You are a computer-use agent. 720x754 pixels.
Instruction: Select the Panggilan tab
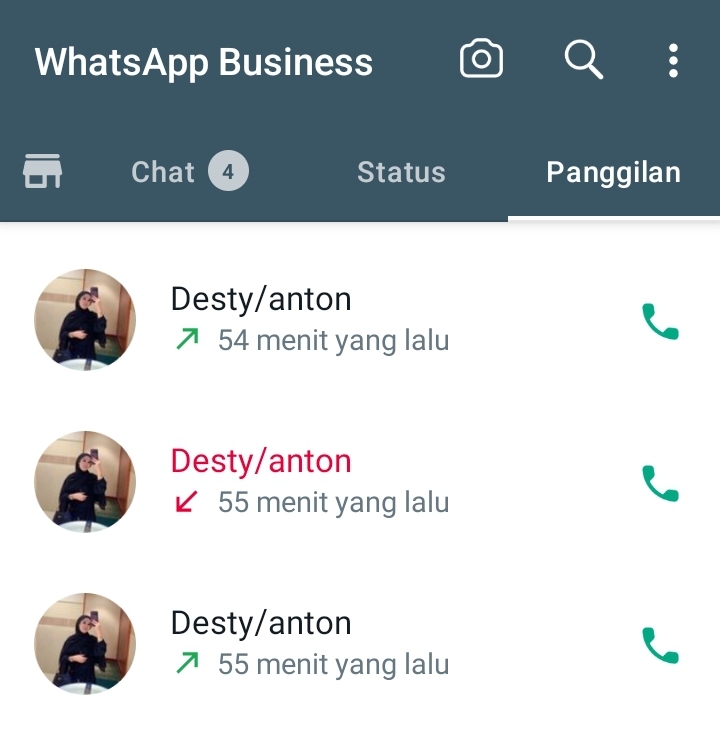613,172
